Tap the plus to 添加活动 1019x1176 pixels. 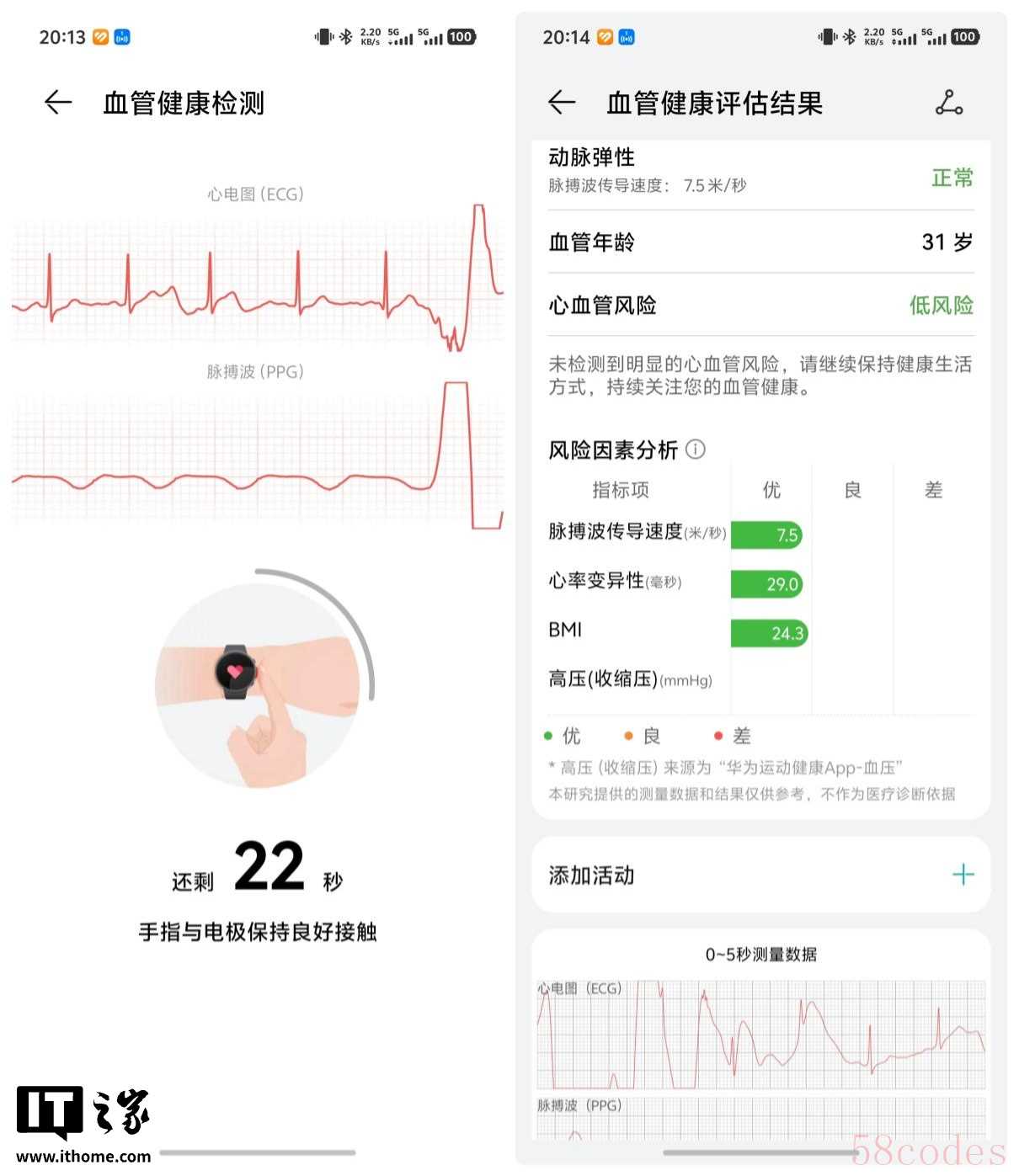coord(963,875)
